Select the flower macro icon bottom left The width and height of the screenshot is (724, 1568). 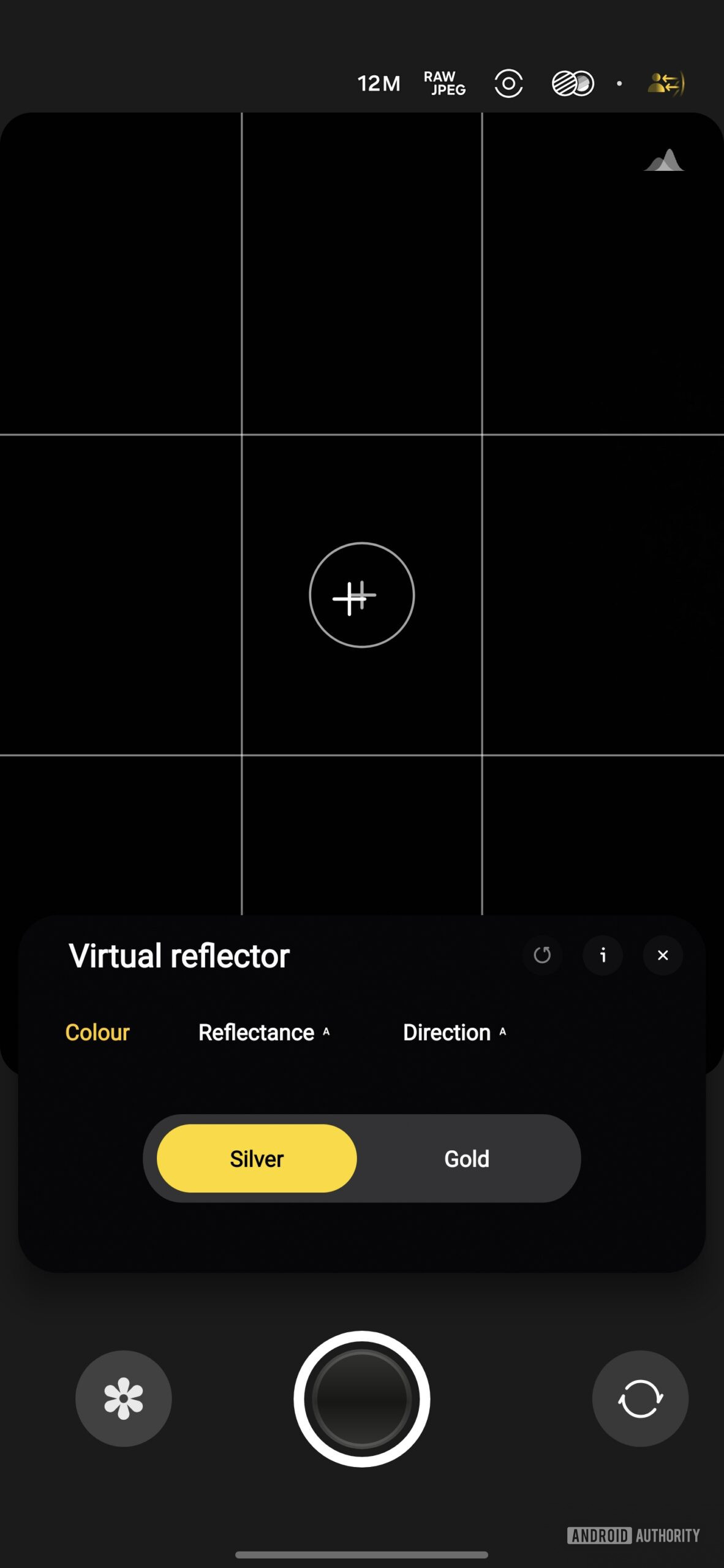click(x=123, y=1398)
